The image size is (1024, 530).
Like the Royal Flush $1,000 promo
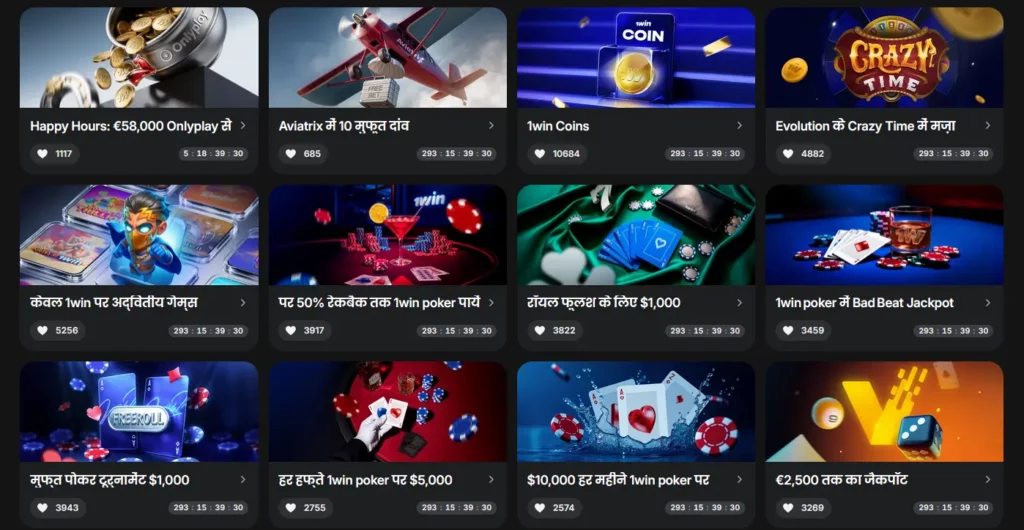pyautogui.click(x=540, y=330)
